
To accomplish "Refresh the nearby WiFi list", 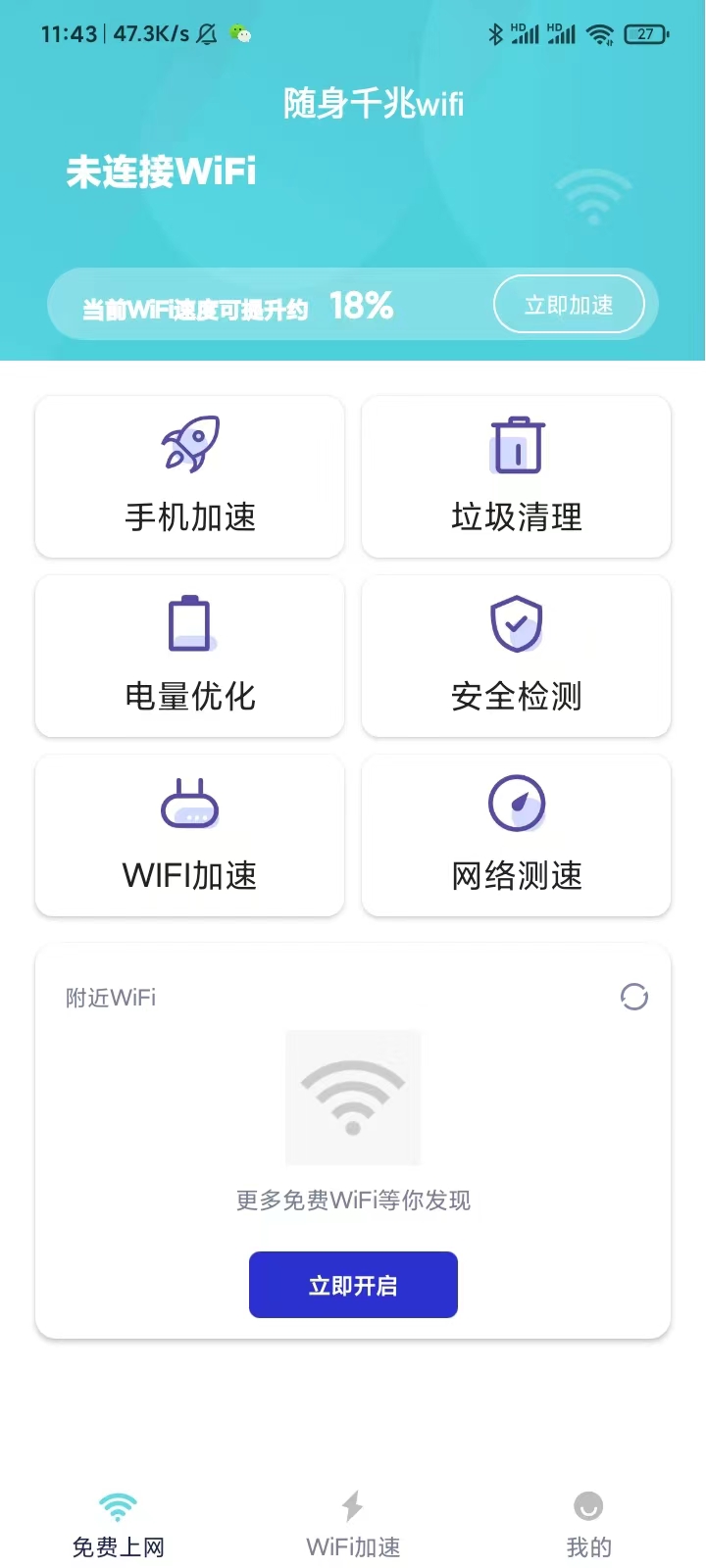I will [635, 998].
